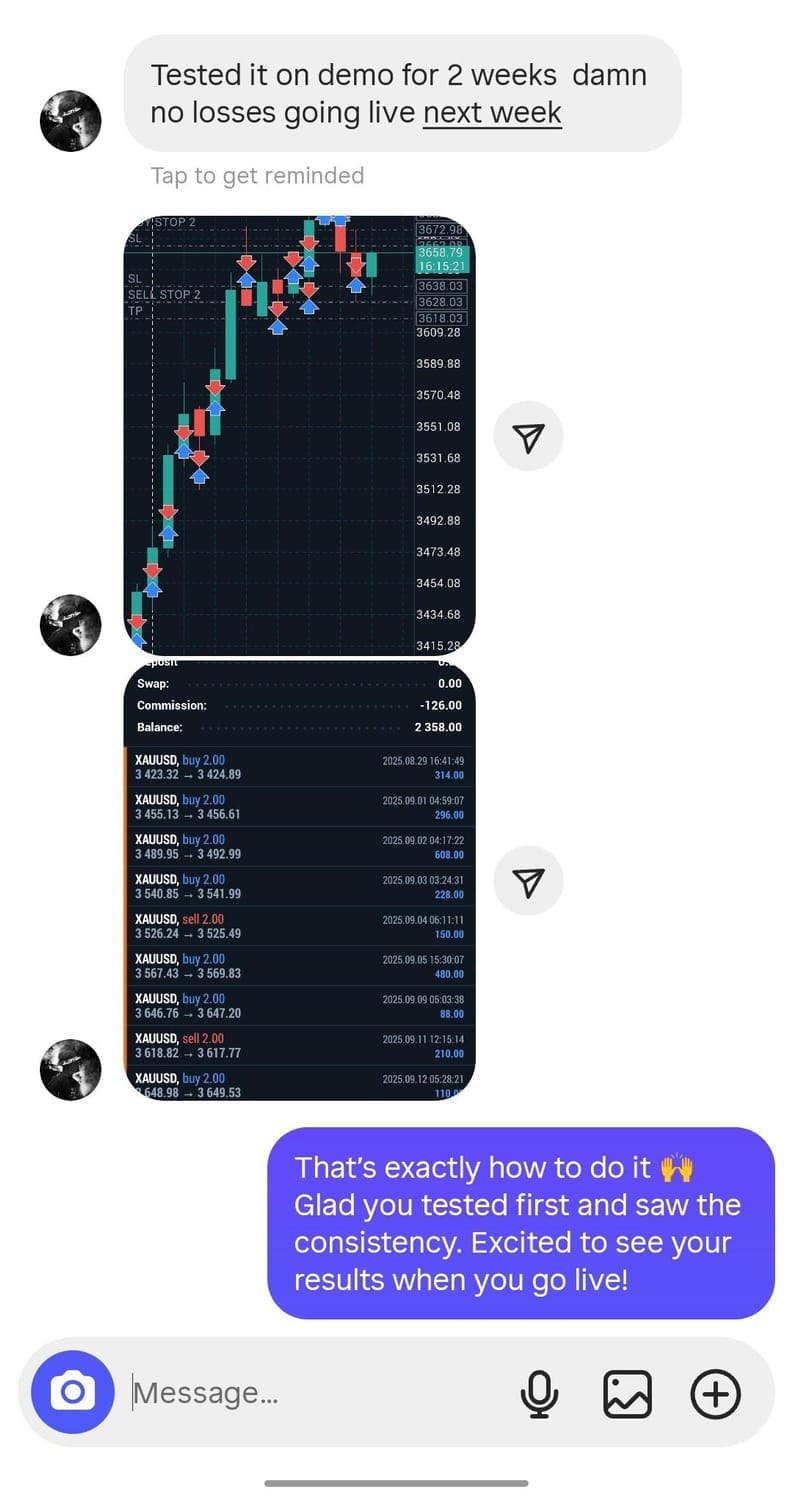
Task: Tap to get reminded under the message
Action: [x=257, y=176]
